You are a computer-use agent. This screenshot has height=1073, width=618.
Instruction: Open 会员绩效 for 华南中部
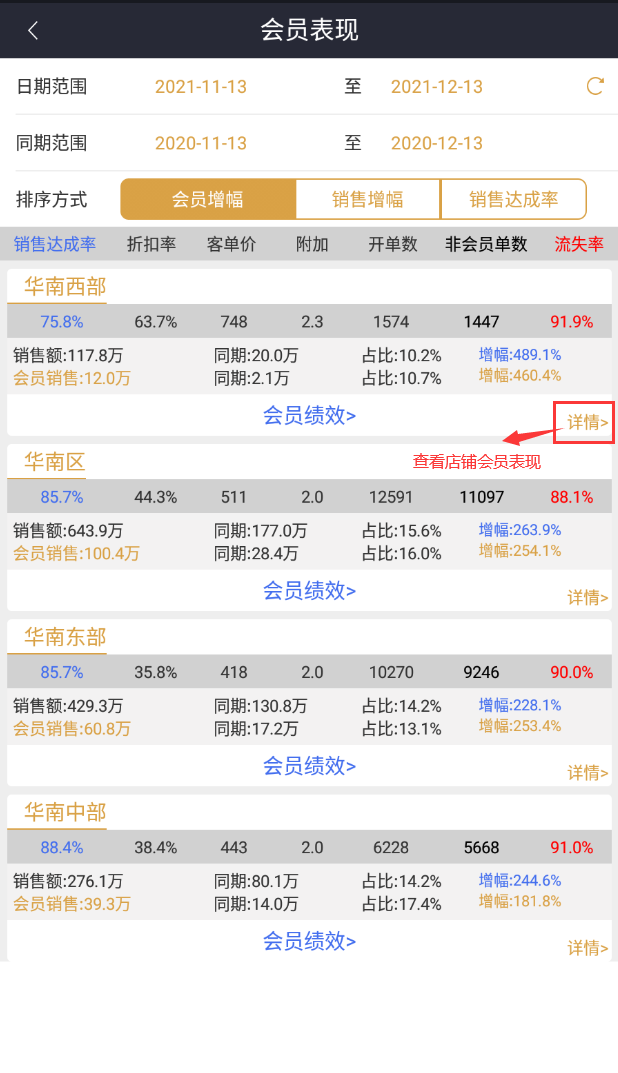(309, 941)
